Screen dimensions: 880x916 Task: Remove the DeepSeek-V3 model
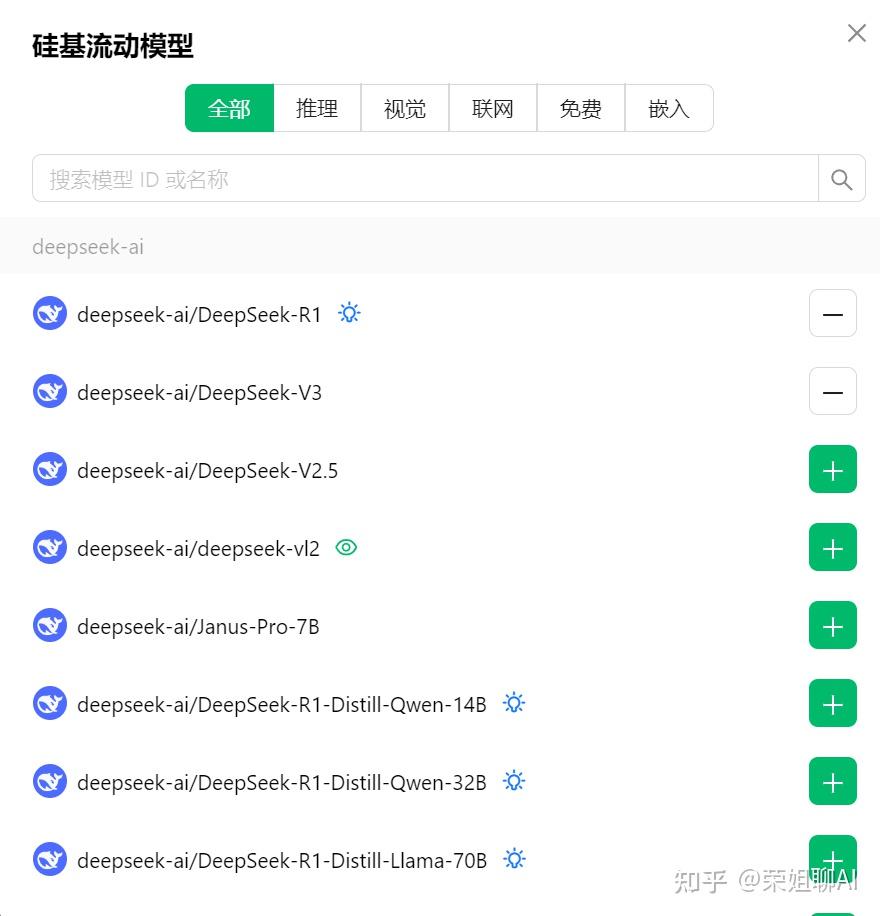(x=832, y=392)
